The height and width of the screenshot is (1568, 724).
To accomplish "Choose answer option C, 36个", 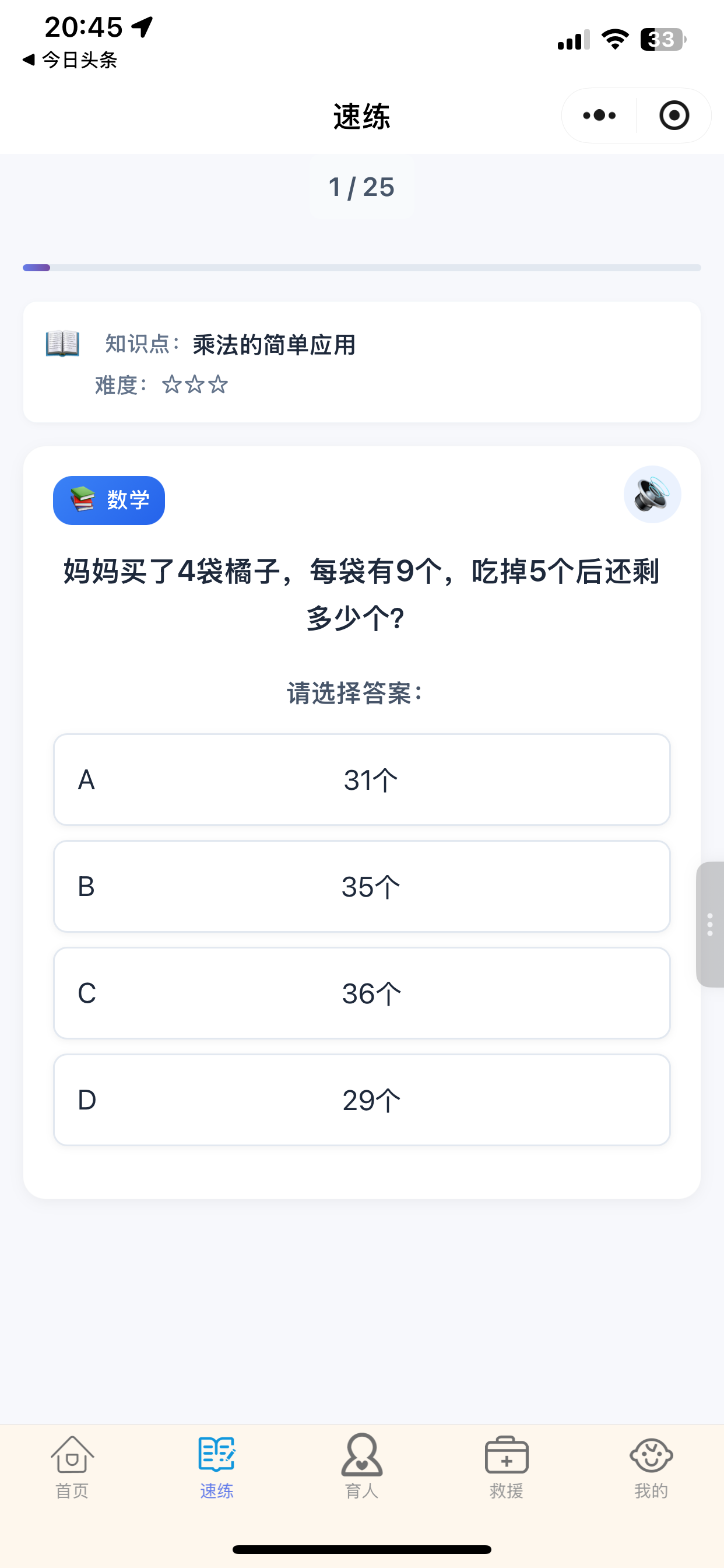I will (361, 993).
